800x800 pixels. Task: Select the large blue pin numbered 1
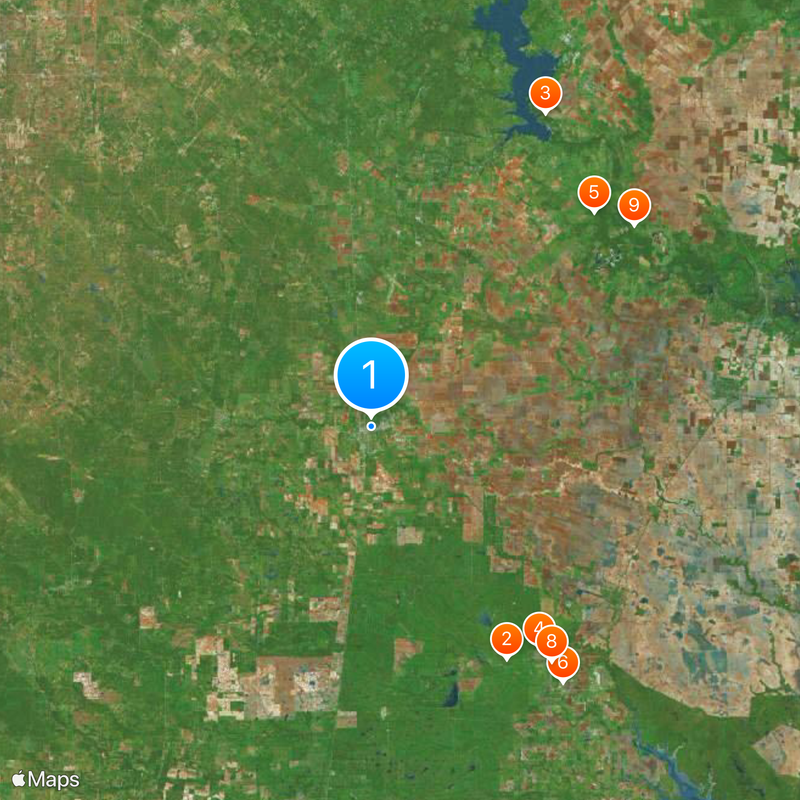[371, 376]
